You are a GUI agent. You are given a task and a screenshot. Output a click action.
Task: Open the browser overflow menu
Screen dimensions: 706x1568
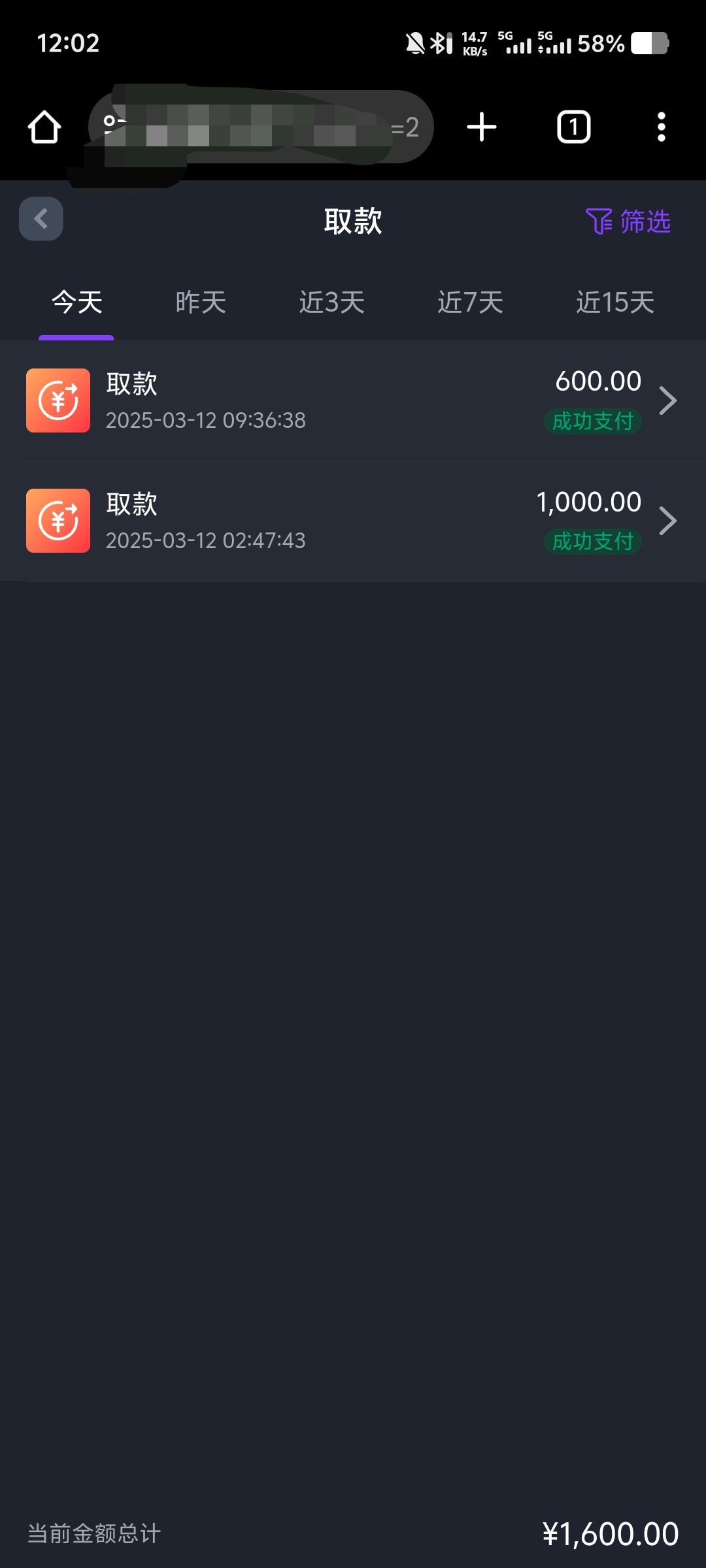click(662, 127)
